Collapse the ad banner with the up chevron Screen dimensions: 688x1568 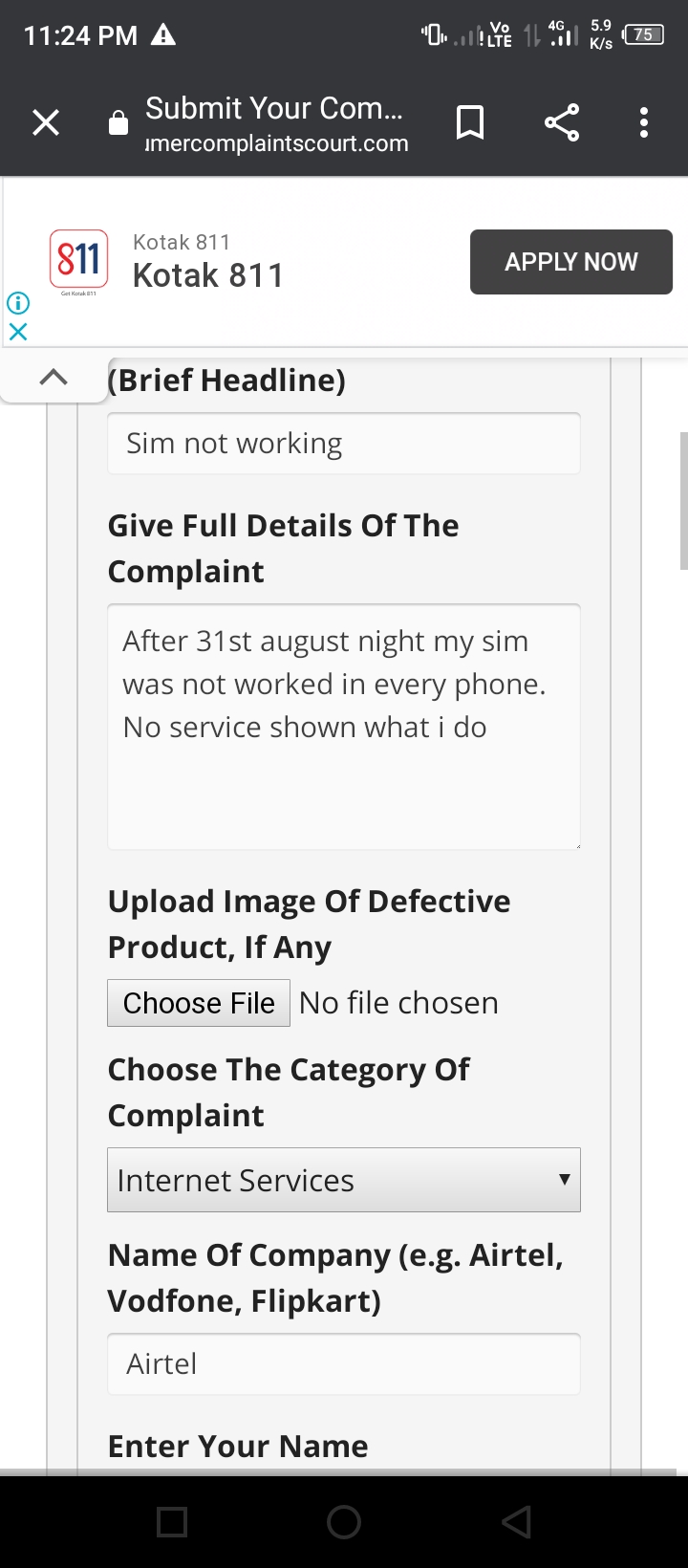[x=54, y=377]
